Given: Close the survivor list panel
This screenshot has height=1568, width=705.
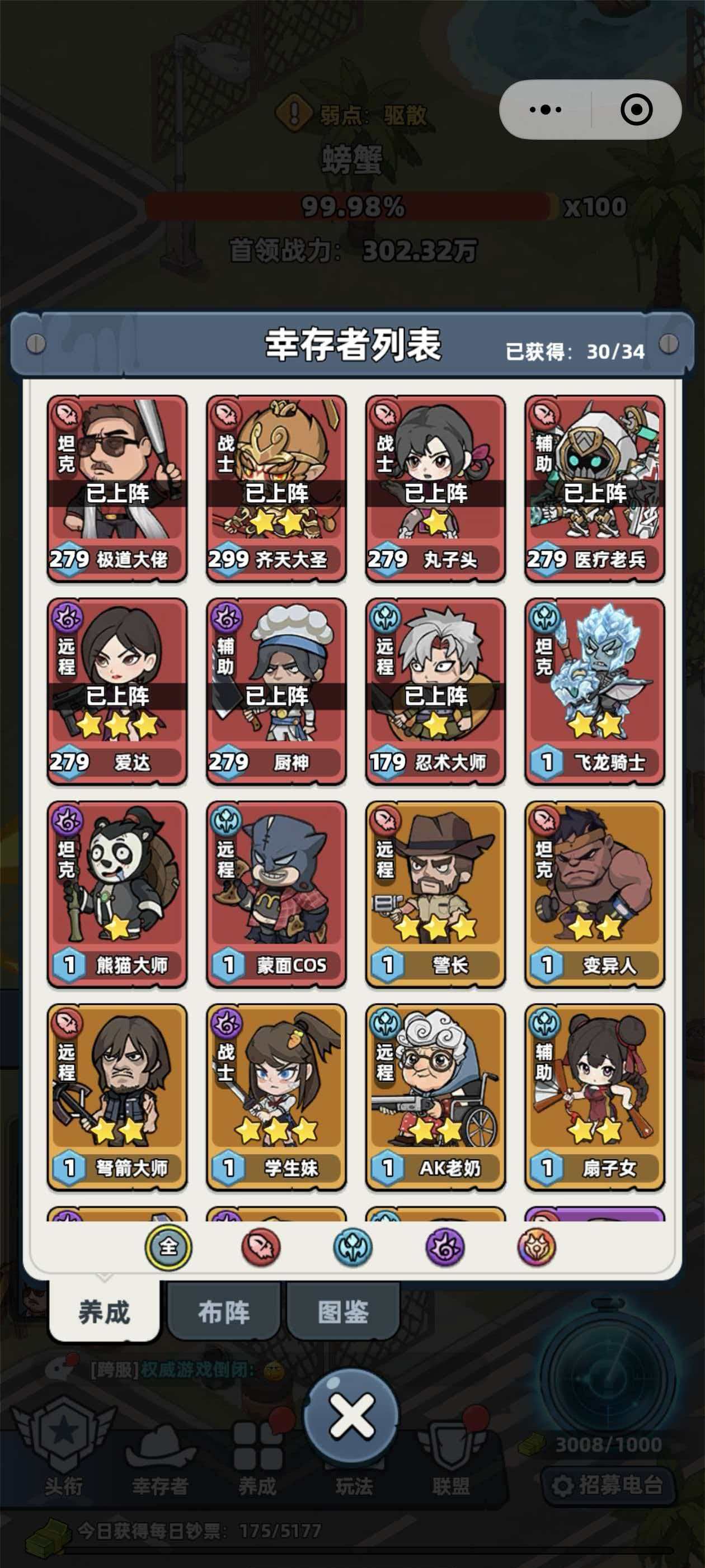Looking at the screenshot, I should pos(351,1416).
